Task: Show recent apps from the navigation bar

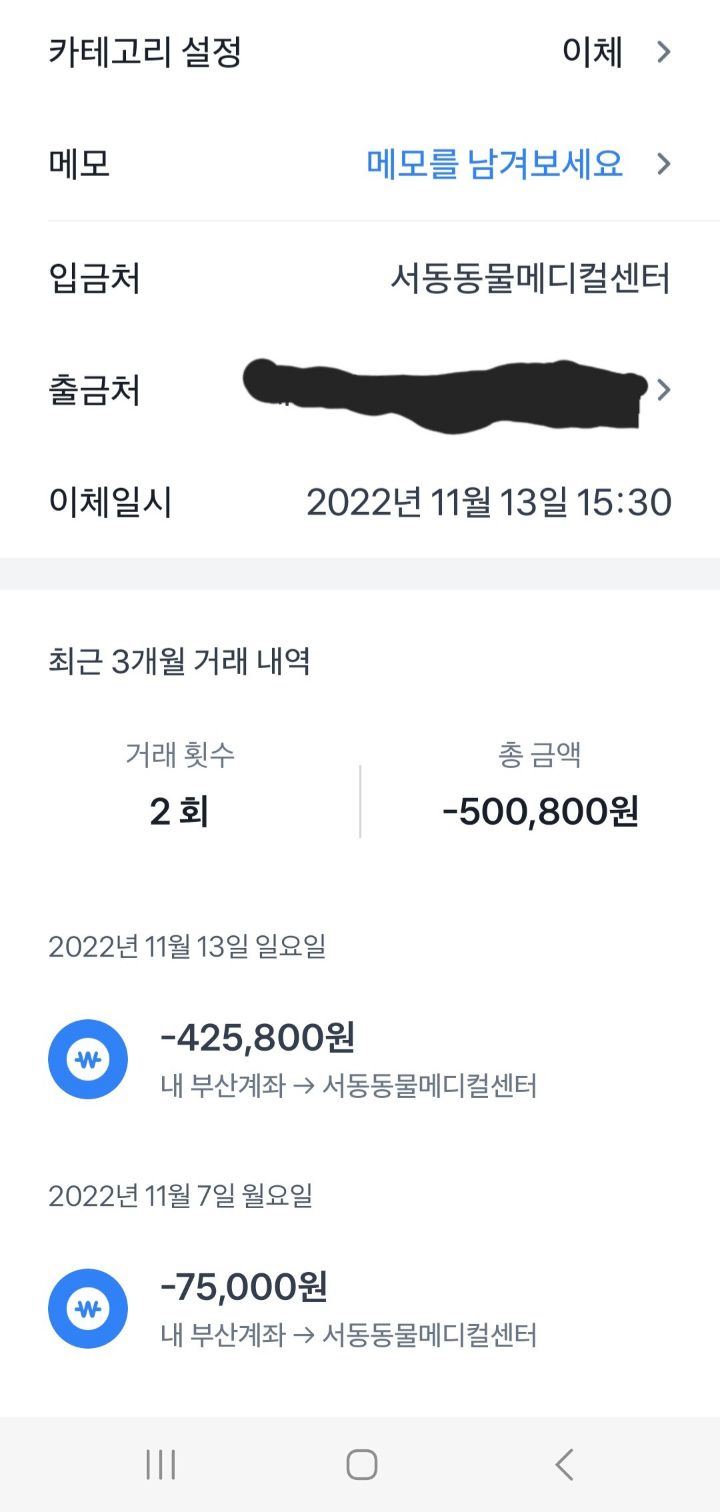Action: tap(160, 1465)
